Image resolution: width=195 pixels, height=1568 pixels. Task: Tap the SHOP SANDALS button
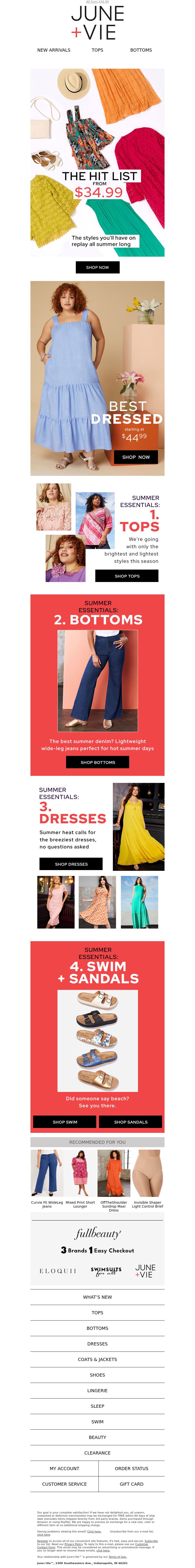[130, 1122]
